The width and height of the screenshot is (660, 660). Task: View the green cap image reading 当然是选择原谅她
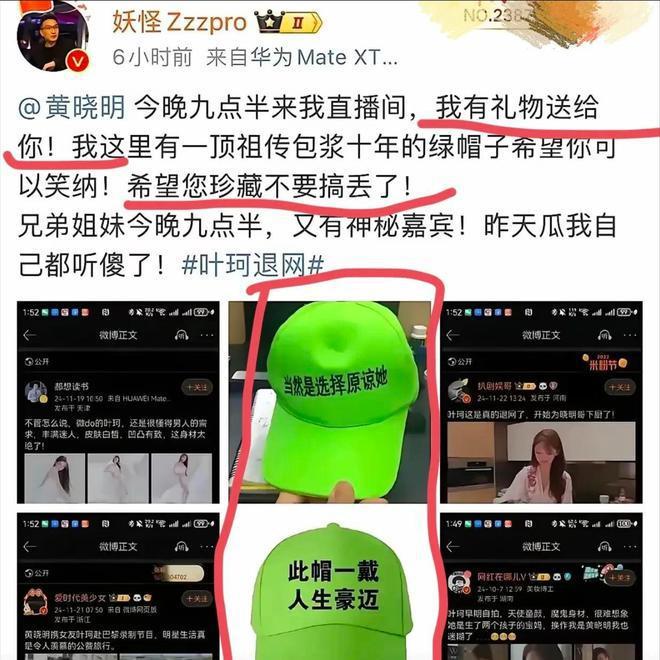(x=330, y=402)
